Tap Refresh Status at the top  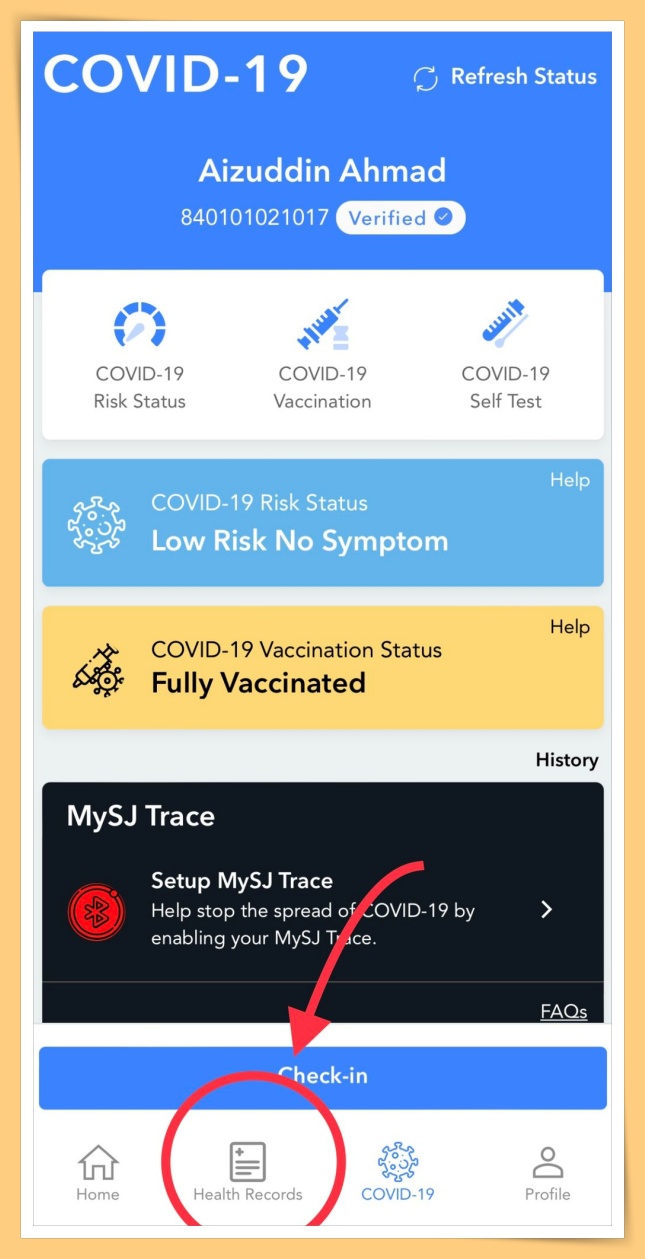point(505,78)
